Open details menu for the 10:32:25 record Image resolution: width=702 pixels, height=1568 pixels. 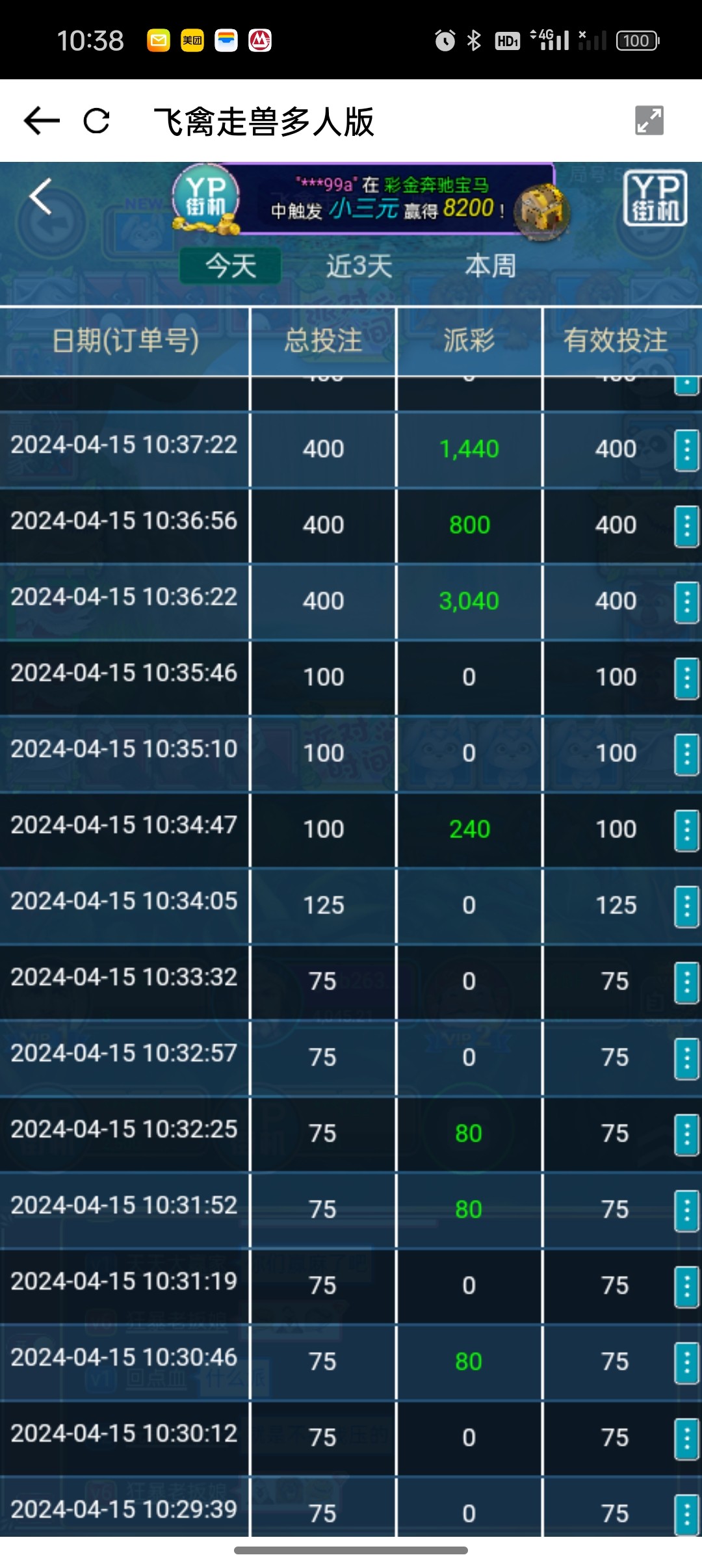click(x=686, y=1134)
